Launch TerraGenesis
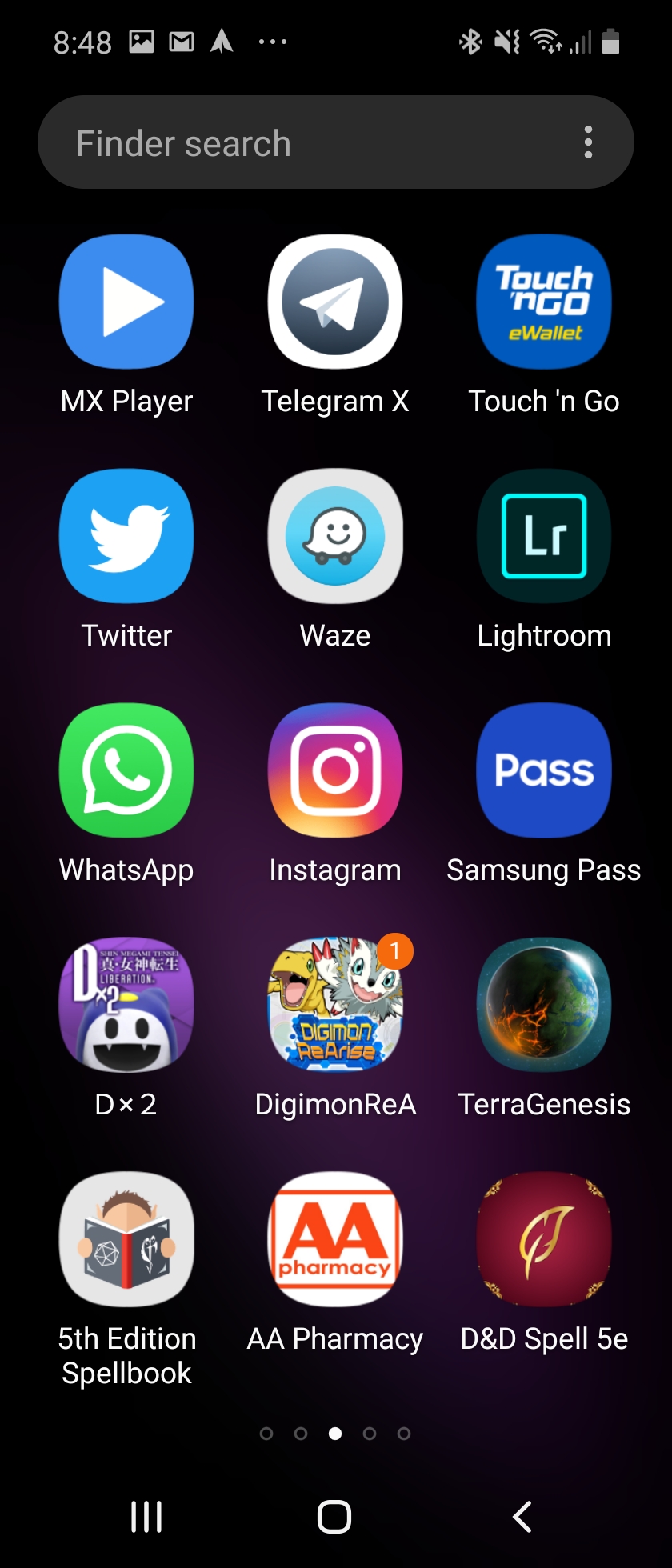The image size is (672, 1568). point(544,1005)
